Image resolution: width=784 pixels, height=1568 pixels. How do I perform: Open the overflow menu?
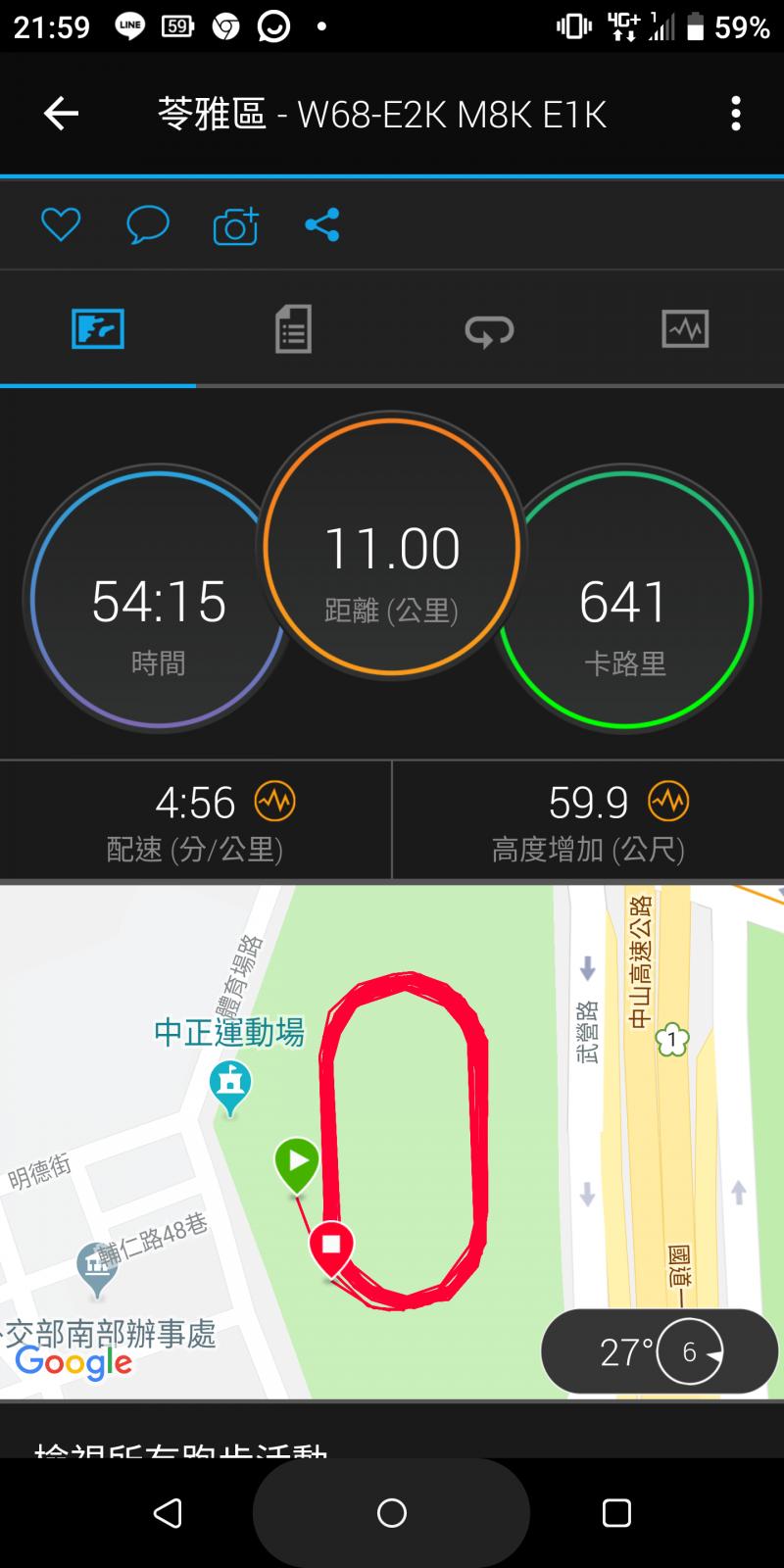pyautogui.click(x=736, y=114)
